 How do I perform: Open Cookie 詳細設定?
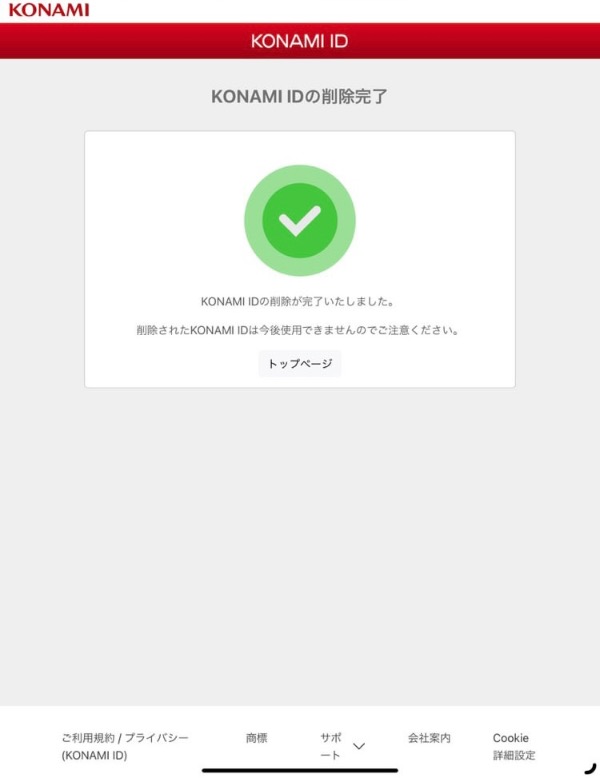click(x=513, y=746)
